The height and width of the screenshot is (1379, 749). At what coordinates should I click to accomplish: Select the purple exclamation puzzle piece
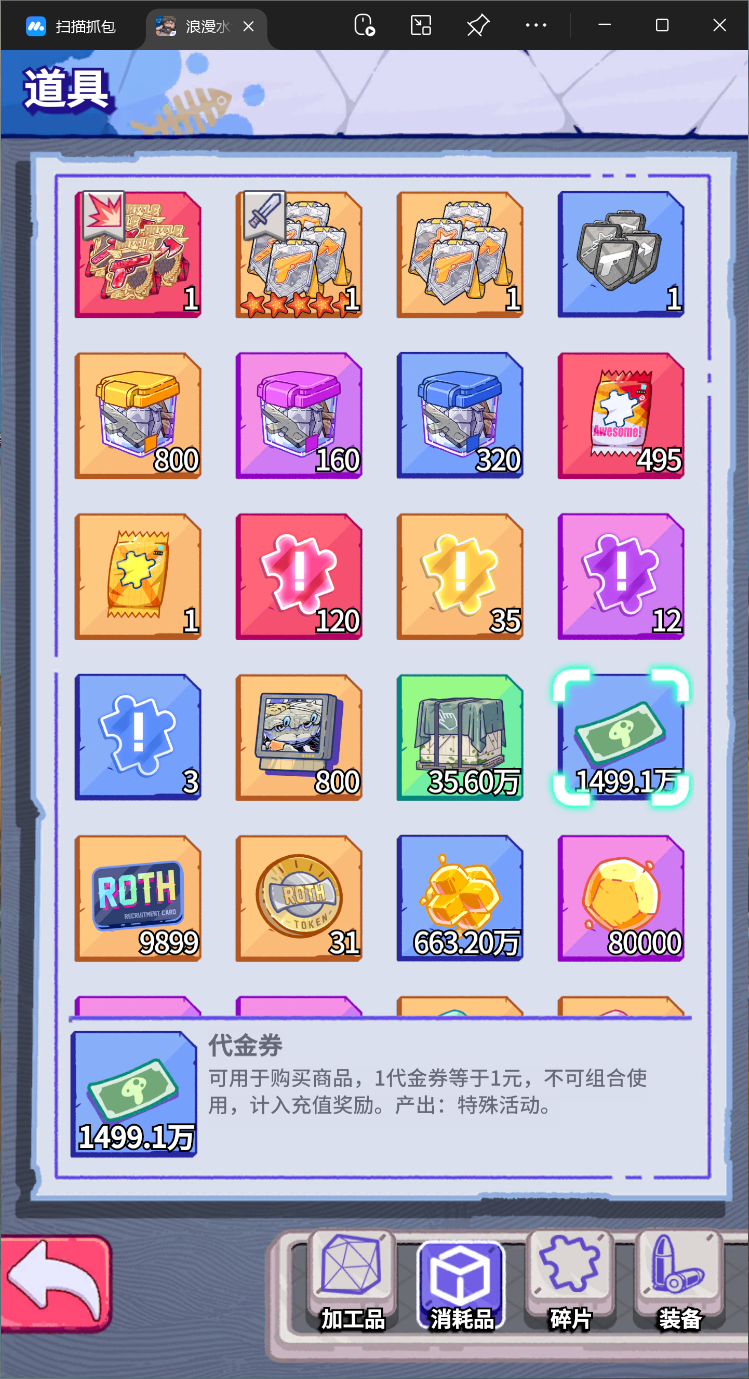coord(620,576)
